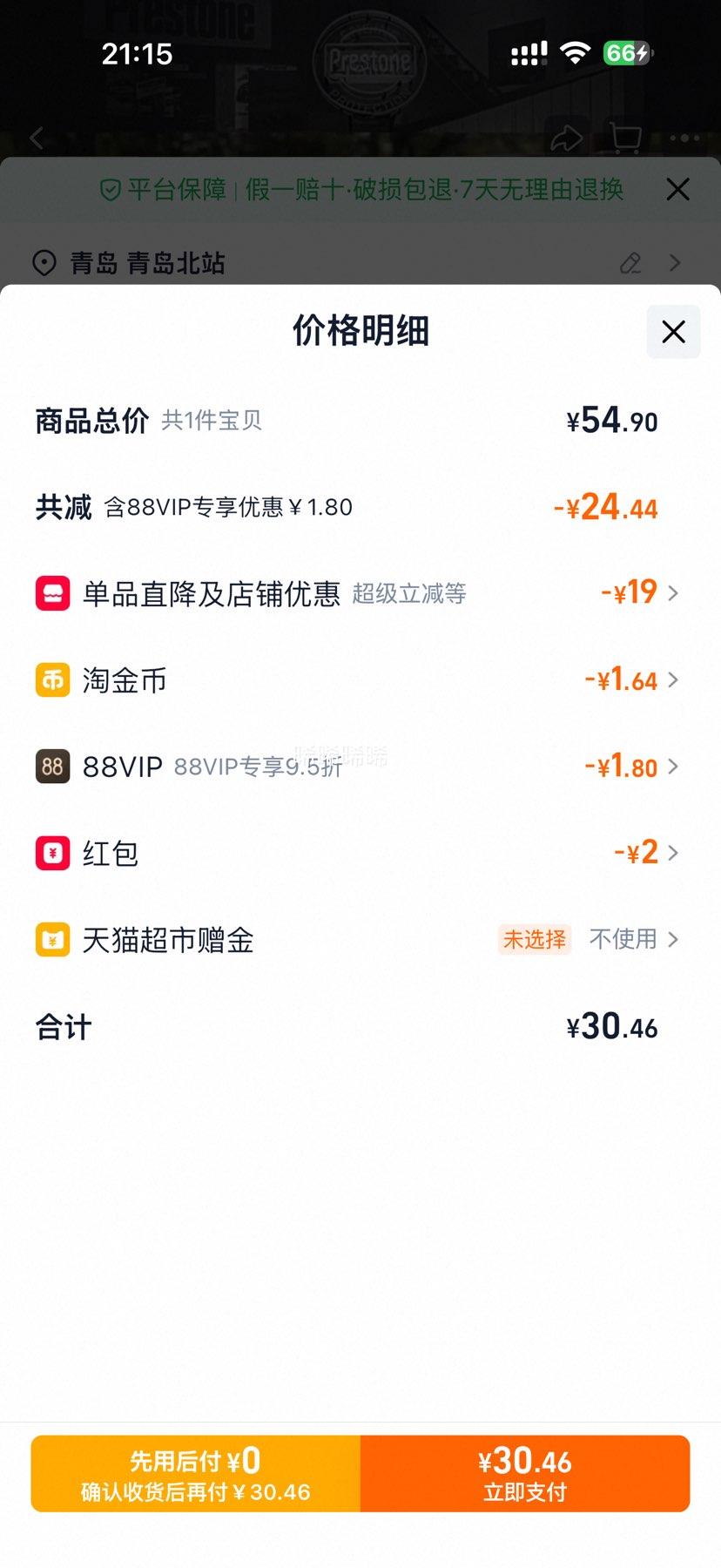Viewport: 721px width, 1568px height.
Task: Click the shopping cart icon
Action: point(625,138)
